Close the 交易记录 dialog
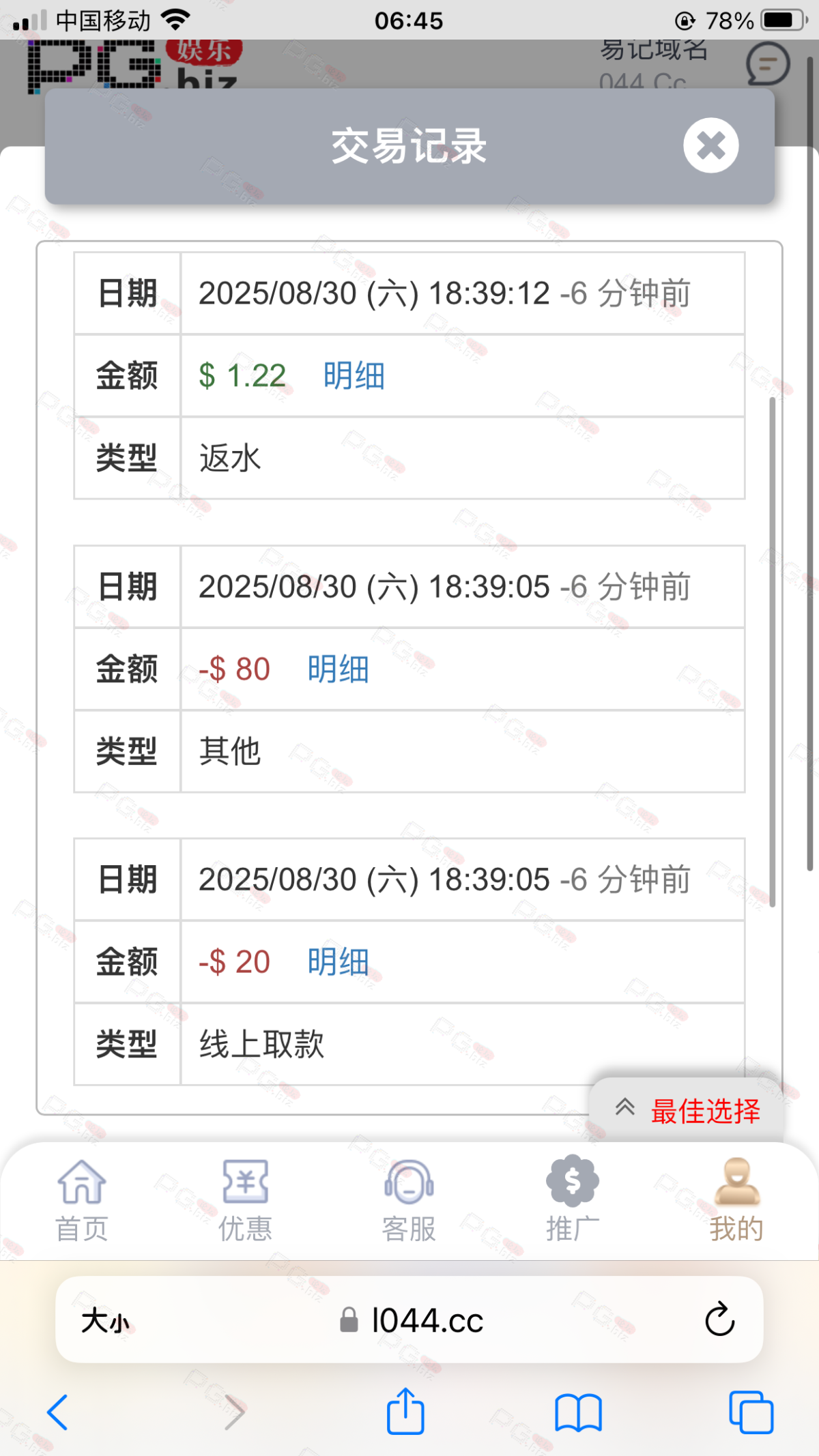 tap(710, 145)
